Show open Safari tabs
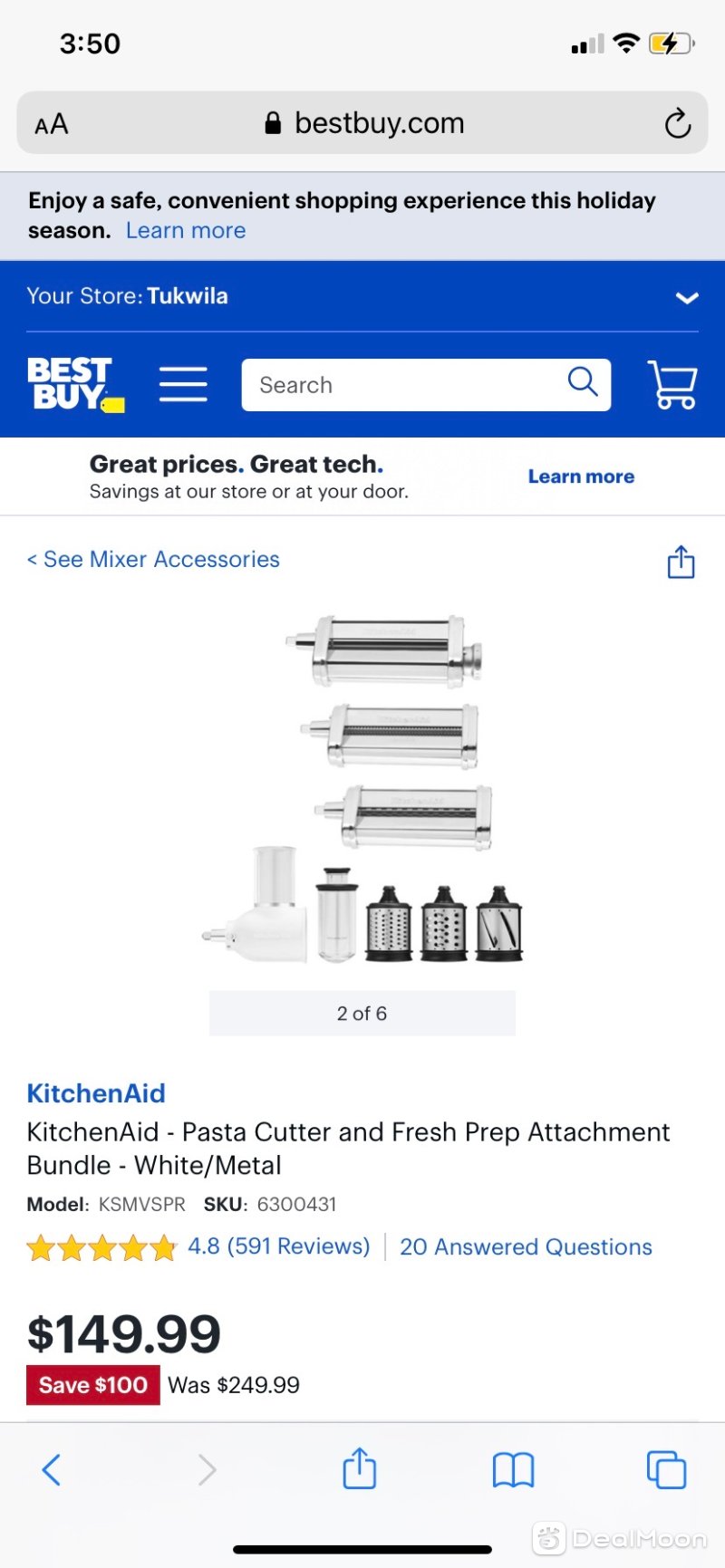The width and height of the screenshot is (725, 1568). click(x=666, y=1469)
